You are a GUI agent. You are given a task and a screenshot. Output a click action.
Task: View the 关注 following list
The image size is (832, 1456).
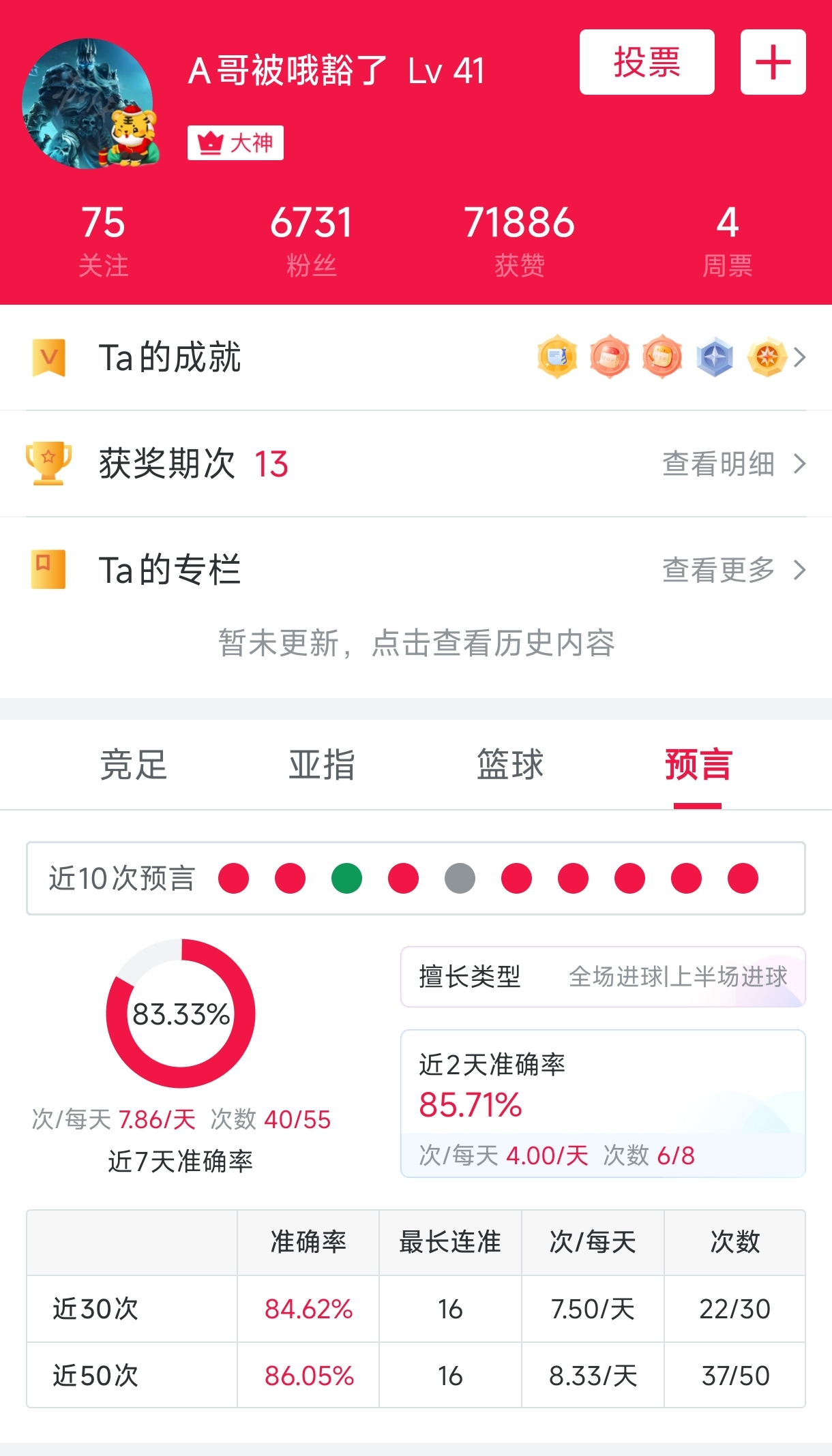103,240
